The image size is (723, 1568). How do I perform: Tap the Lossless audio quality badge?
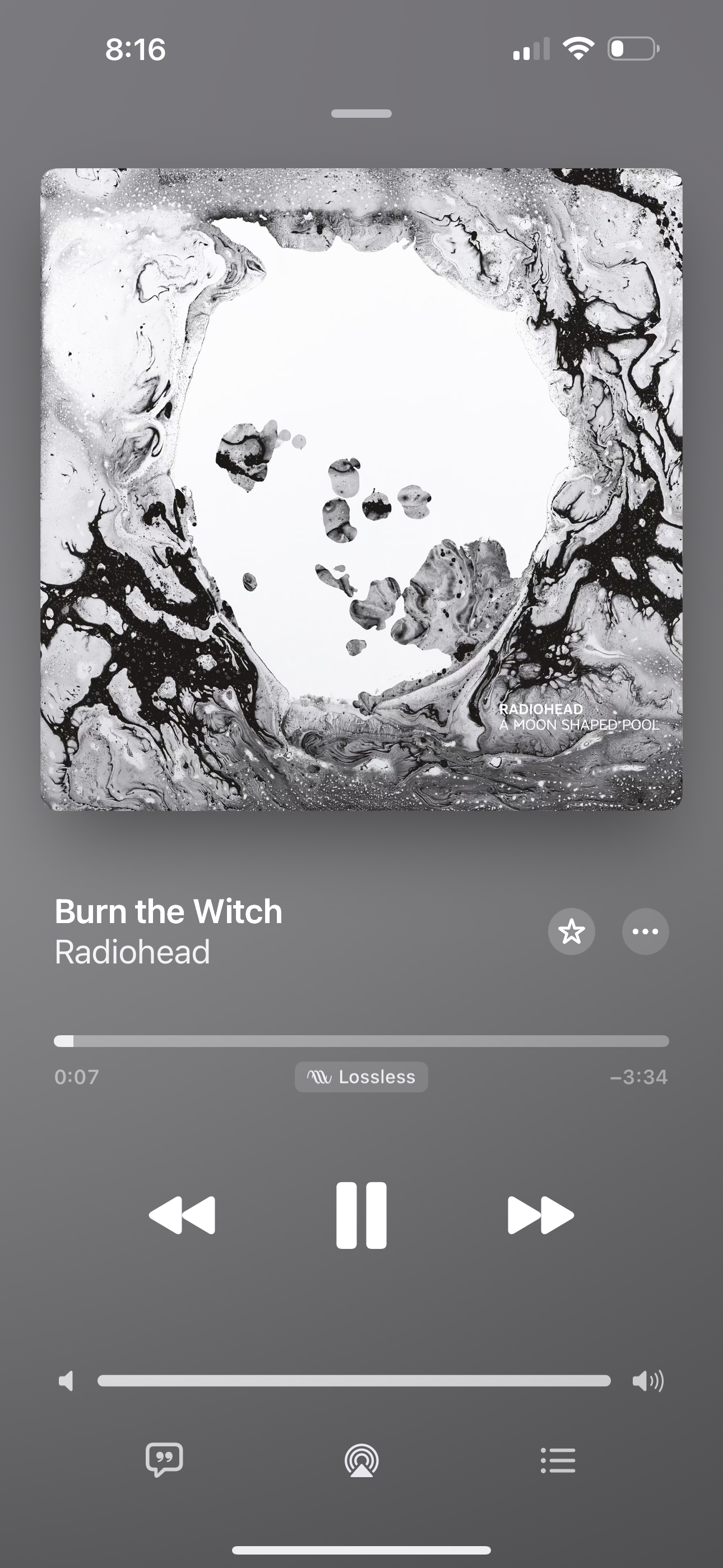(x=361, y=1077)
